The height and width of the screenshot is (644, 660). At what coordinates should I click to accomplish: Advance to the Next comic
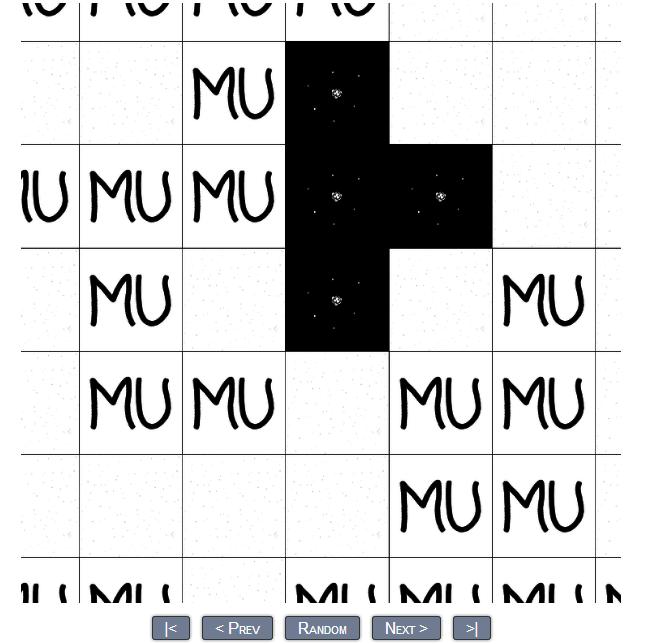click(x=406, y=628)
